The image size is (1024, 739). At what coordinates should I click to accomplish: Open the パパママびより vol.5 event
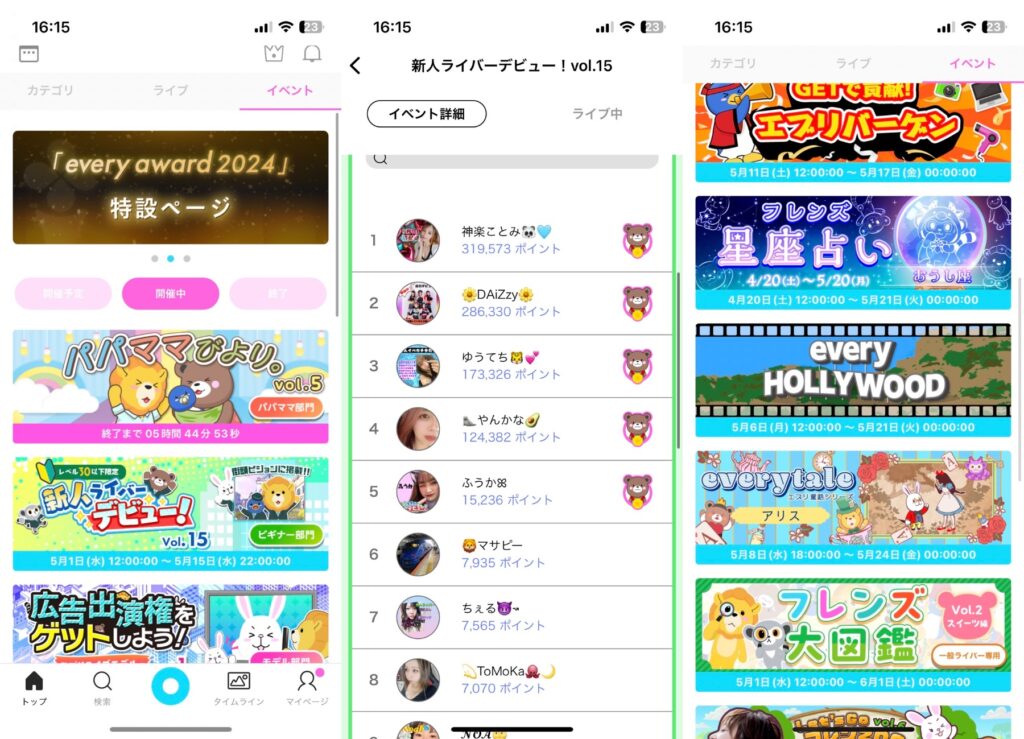170,385
